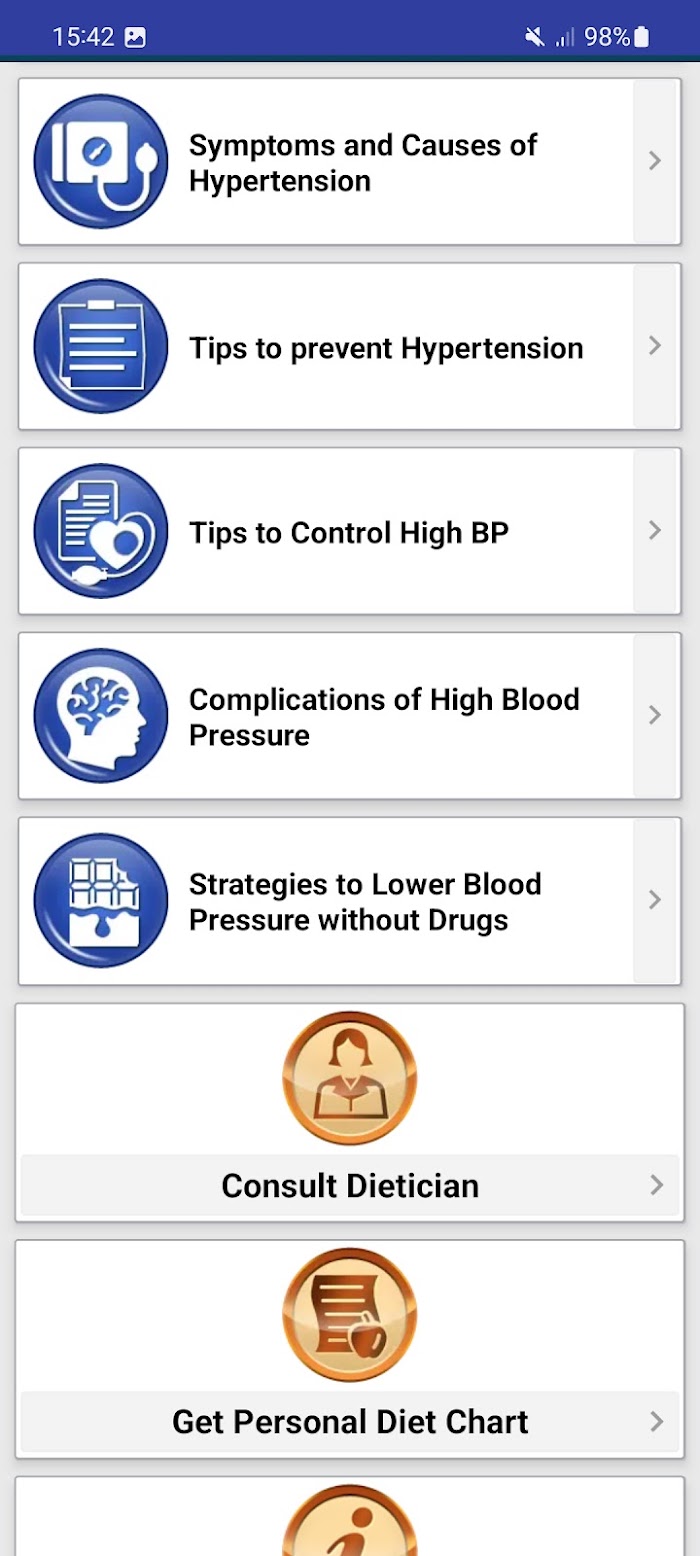View Complications of High Blood Pressure
This screenshot has width=700, height=1556.
point(350,716)
